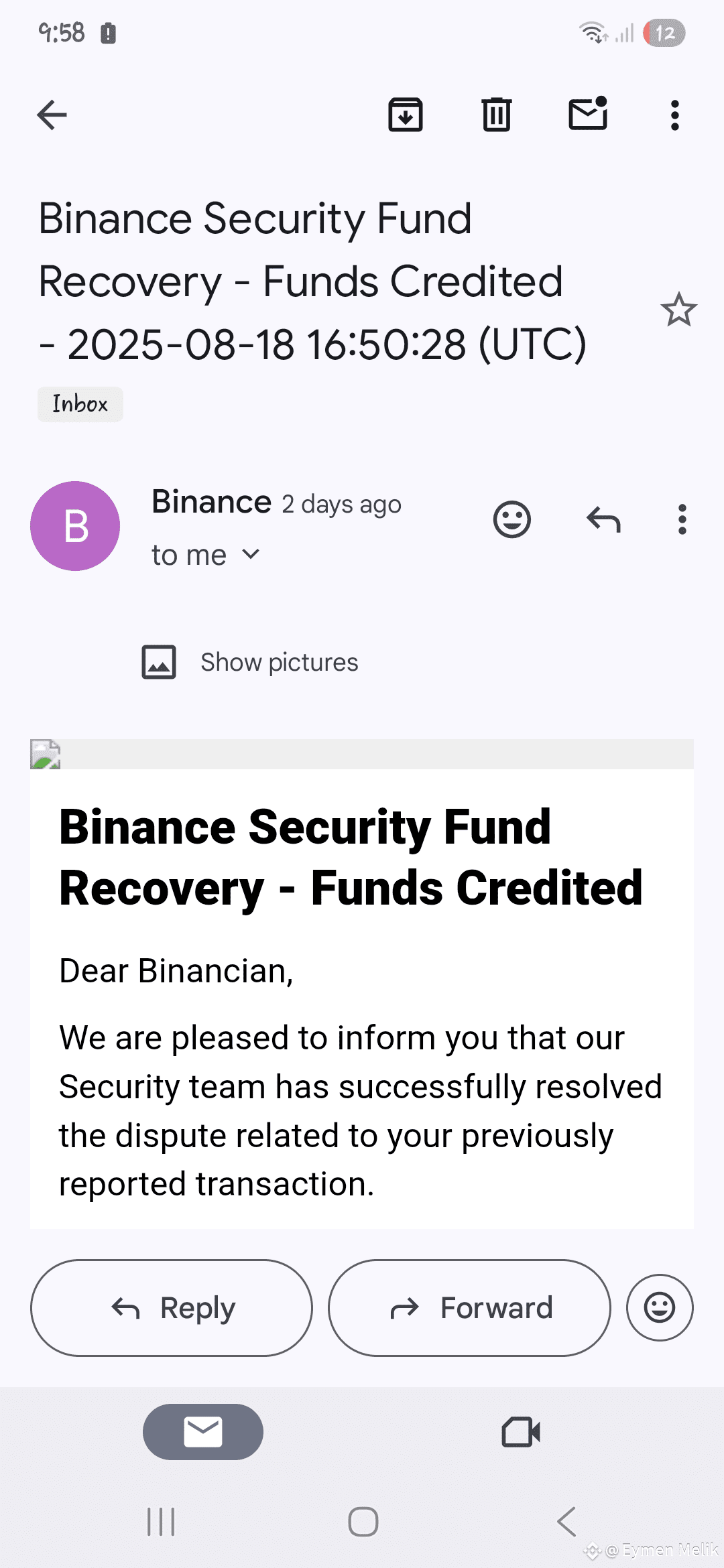Mark this email as unread
Image resolution: width=724 pixels, height=1568 pixels.
point(589,114)
